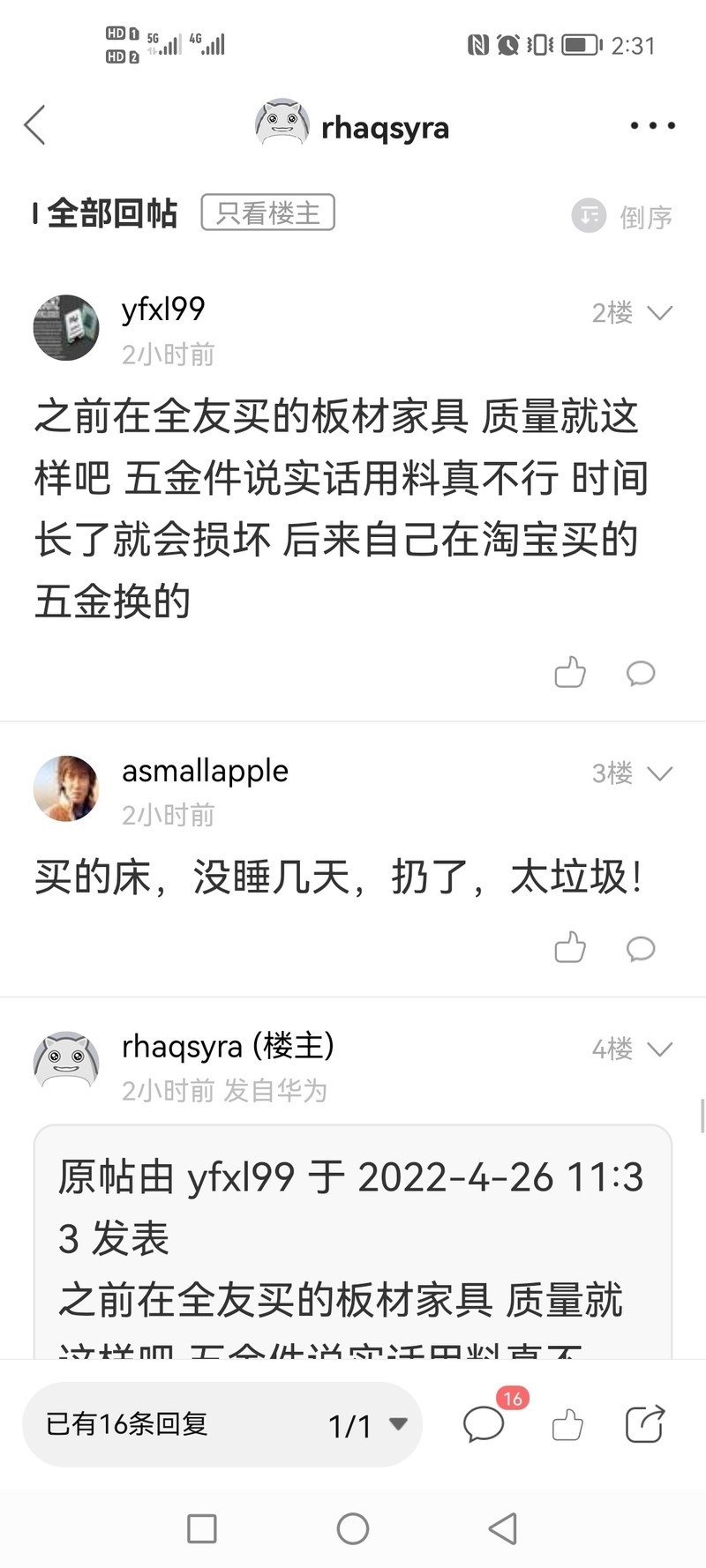Filter with 只看楼主 chip
This screenshot has width=706, height=1568.
[267, 213]
